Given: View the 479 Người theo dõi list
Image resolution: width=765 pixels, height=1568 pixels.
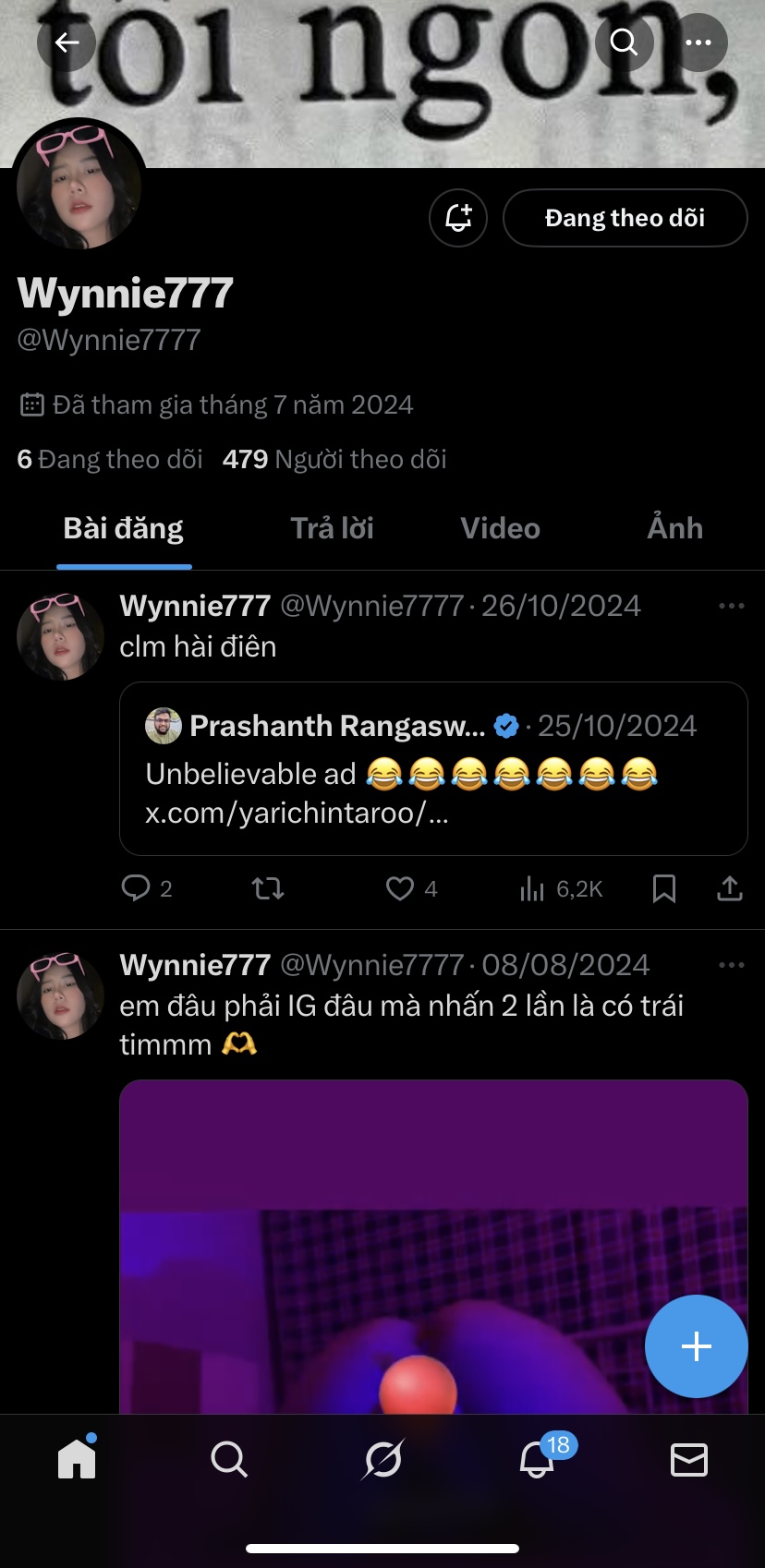Looking at the screenshot, I should pos(334,459).
